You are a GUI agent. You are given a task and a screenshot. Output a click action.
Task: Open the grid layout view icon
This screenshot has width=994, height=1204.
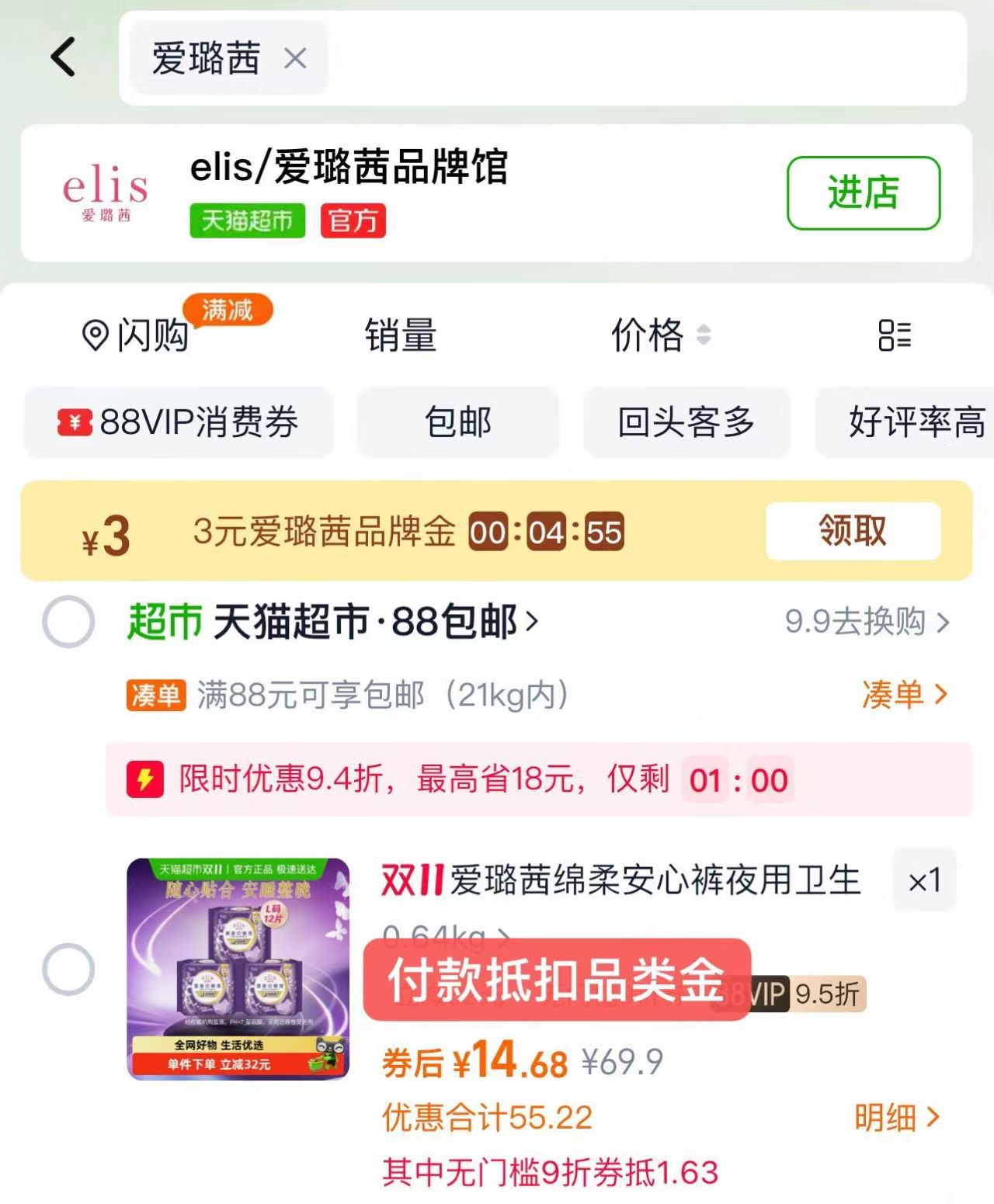tap(895, 336)
